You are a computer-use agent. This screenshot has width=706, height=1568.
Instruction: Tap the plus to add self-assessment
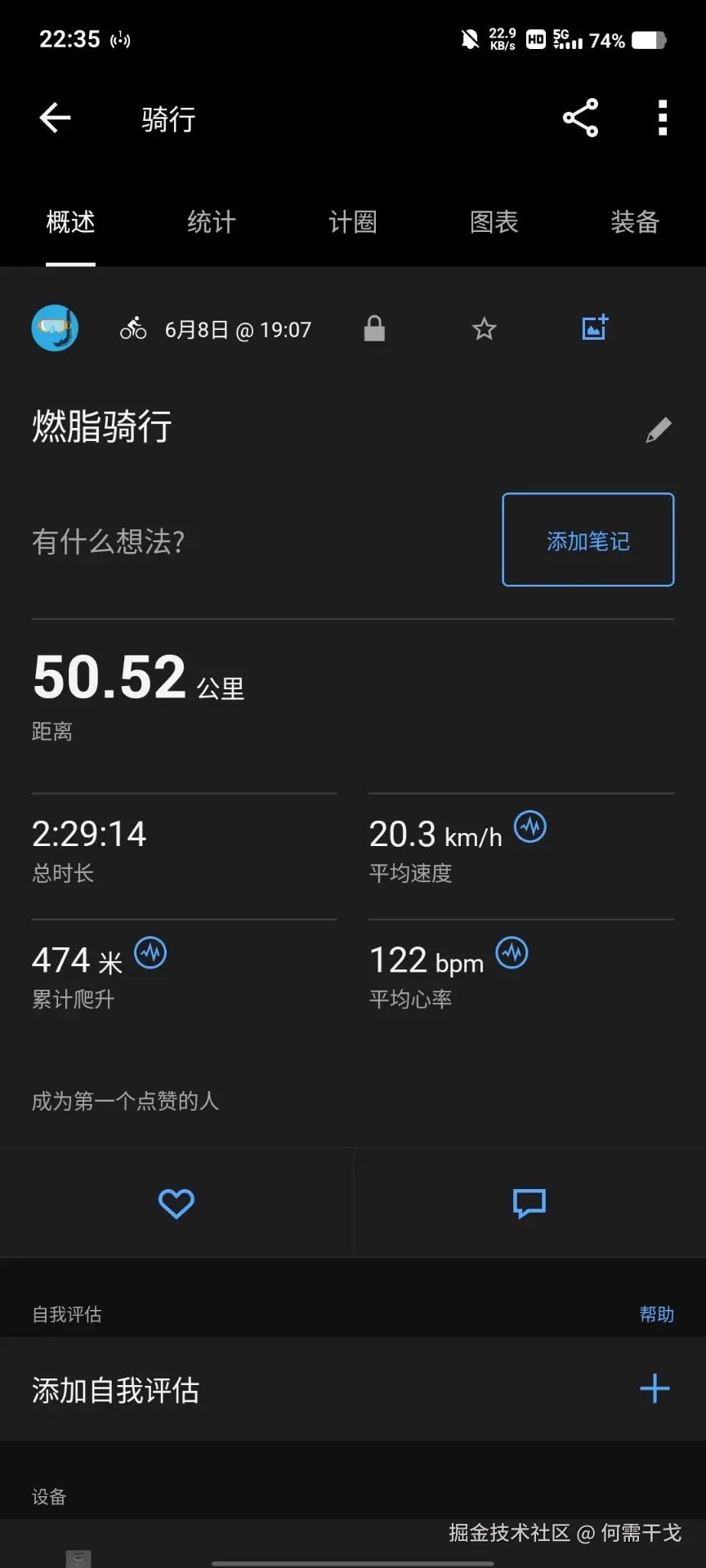click(655, 1389)
